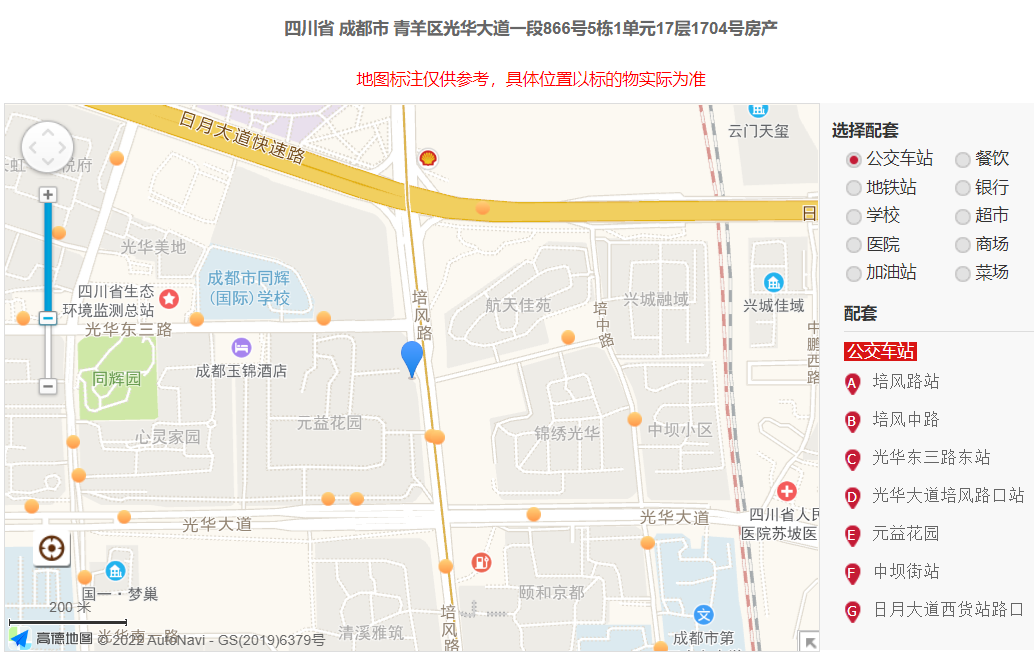Image resolution: width=1034 pixels, height=656 pixels.
Task: Open bus stop A 培风路站
Action: [905, 382]
